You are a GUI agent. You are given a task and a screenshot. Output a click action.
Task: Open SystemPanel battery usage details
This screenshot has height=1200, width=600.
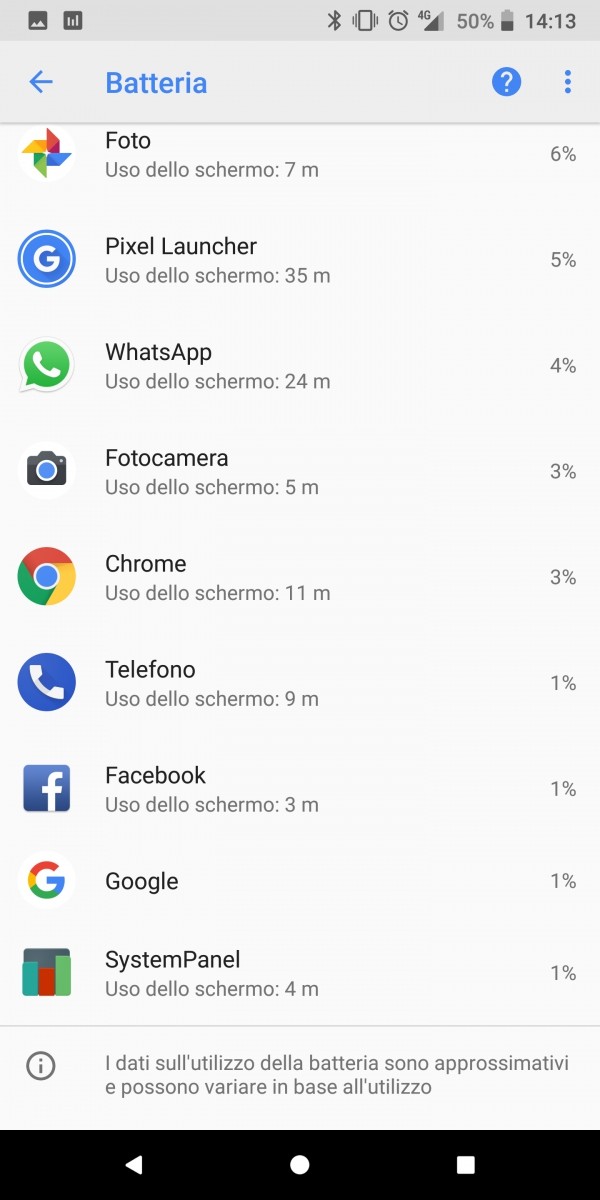coord(300,973)
